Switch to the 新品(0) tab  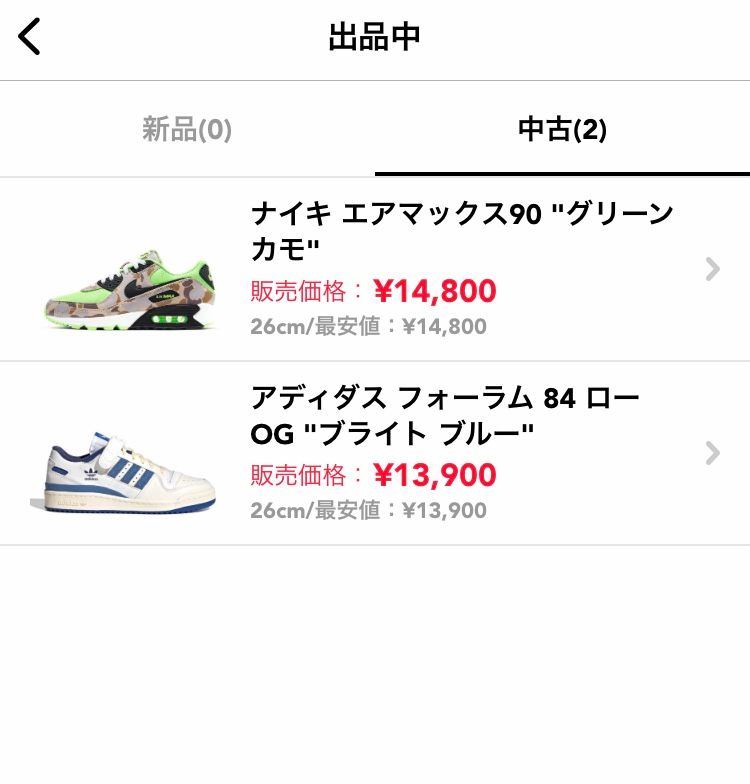click(x=187, y=129)
